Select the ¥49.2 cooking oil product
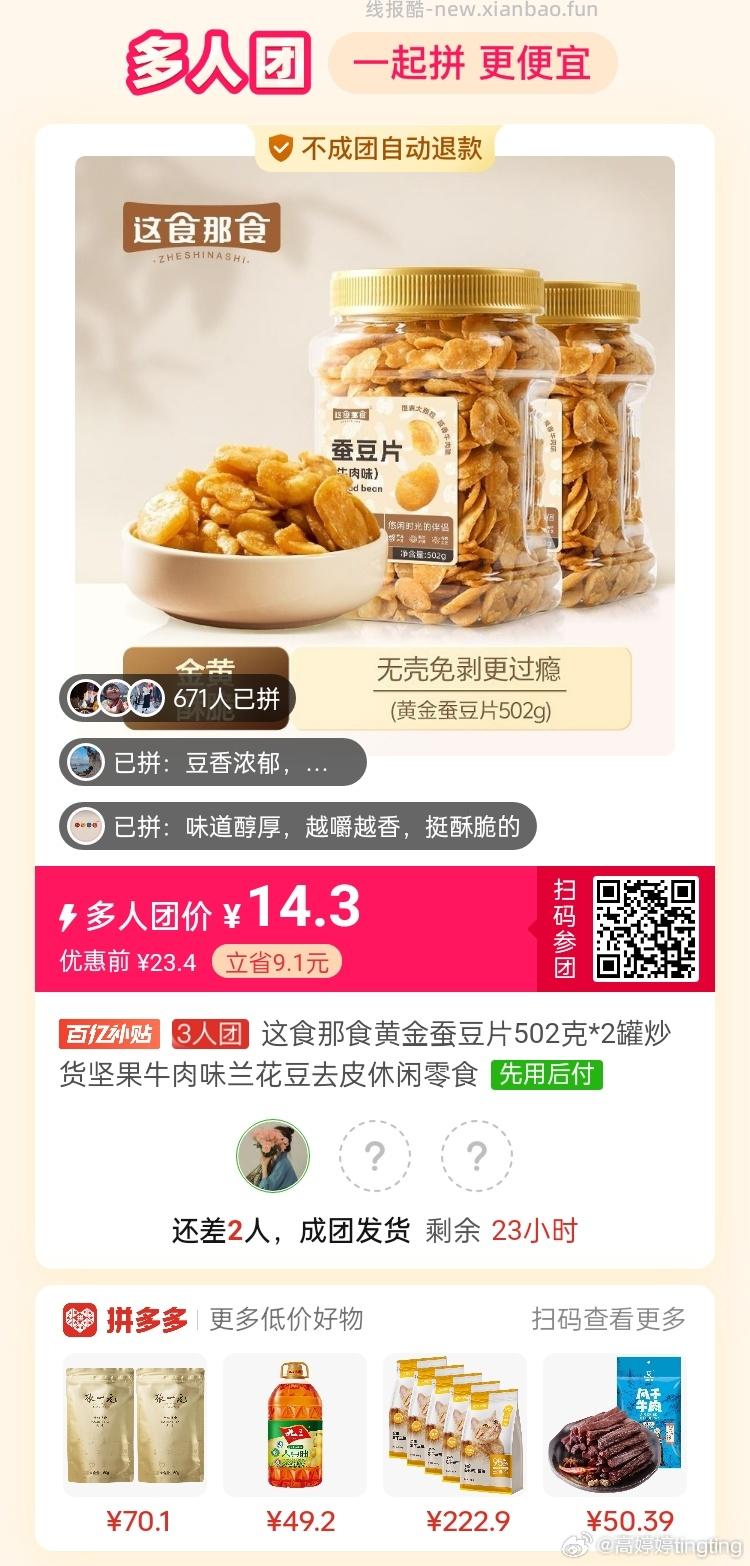The width and height of the screenshot is (750, 1566). pos(294,1425)
